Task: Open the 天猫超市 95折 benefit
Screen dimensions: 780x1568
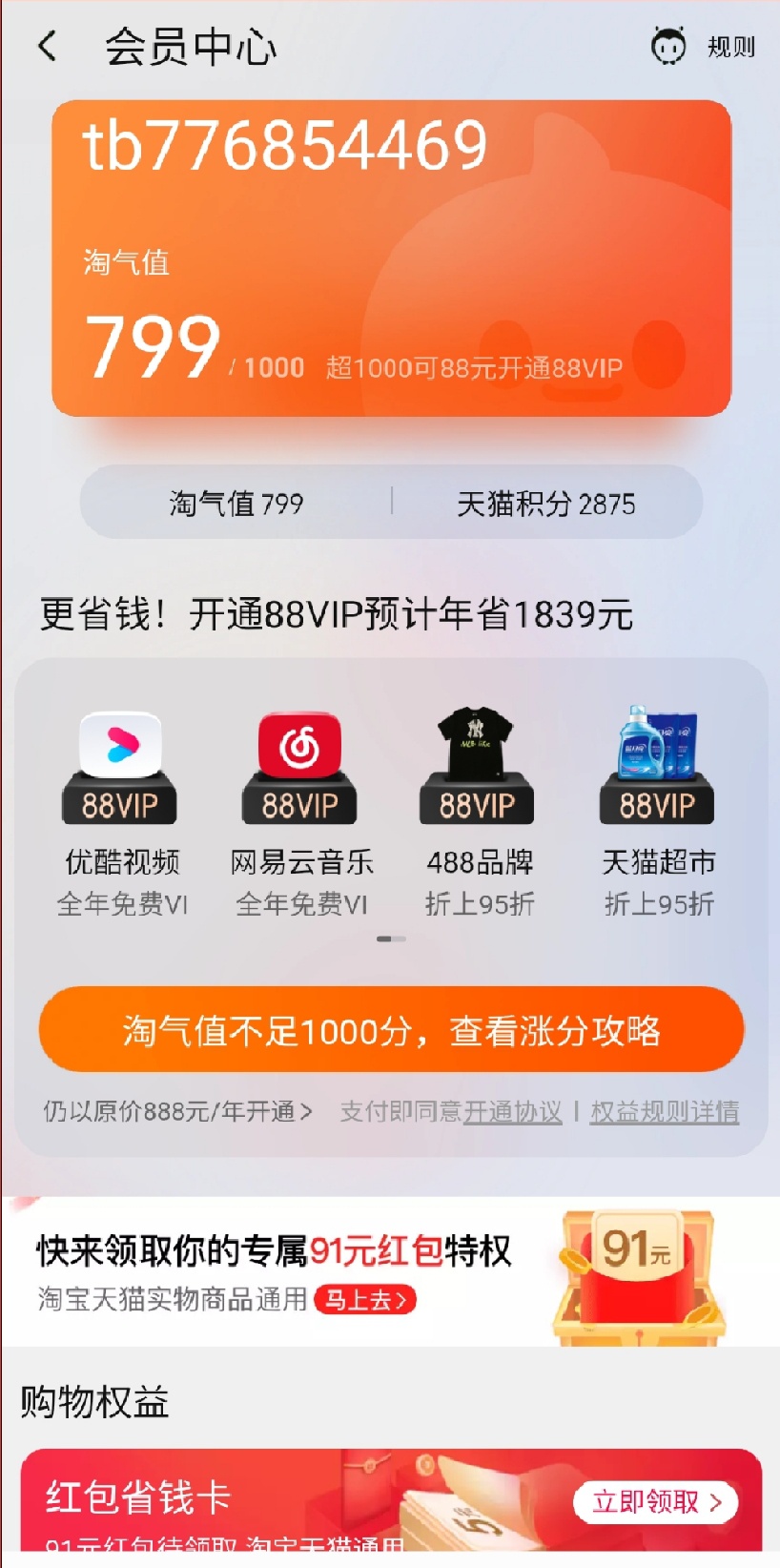Action: click(x=658, y=811)
